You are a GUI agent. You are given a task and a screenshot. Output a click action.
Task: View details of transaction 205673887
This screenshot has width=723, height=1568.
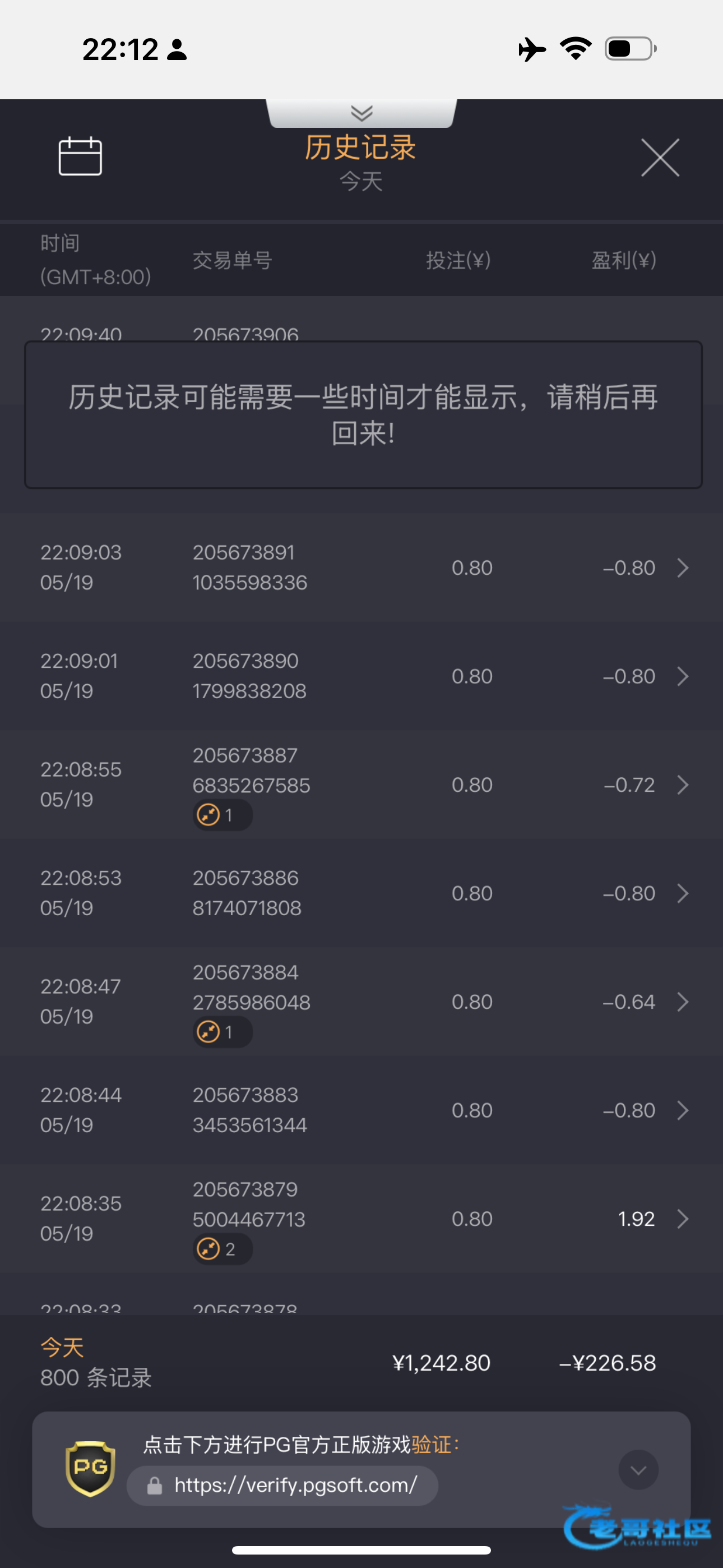coord(361,785)
